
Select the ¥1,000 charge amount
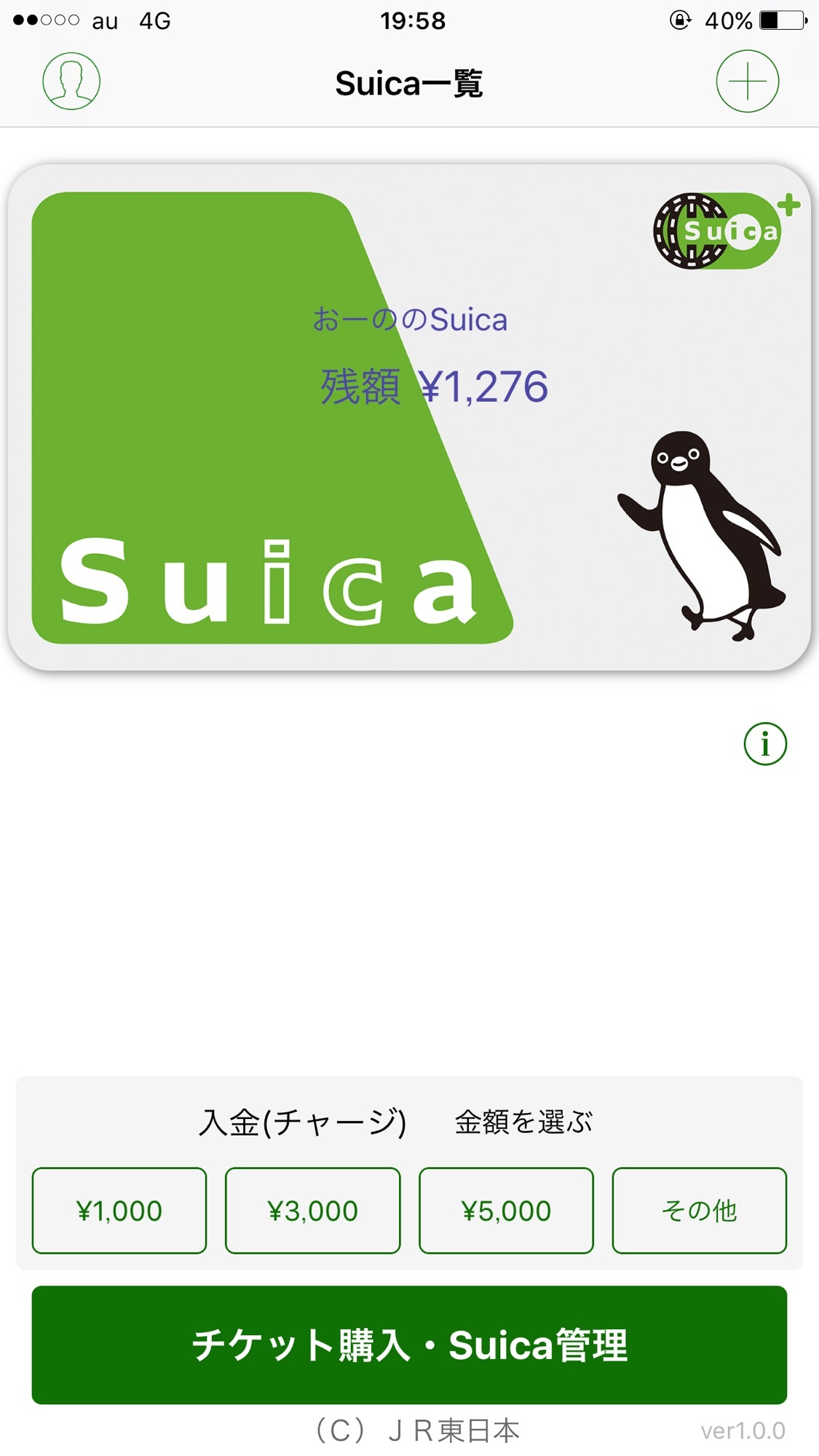point(119,1211)
